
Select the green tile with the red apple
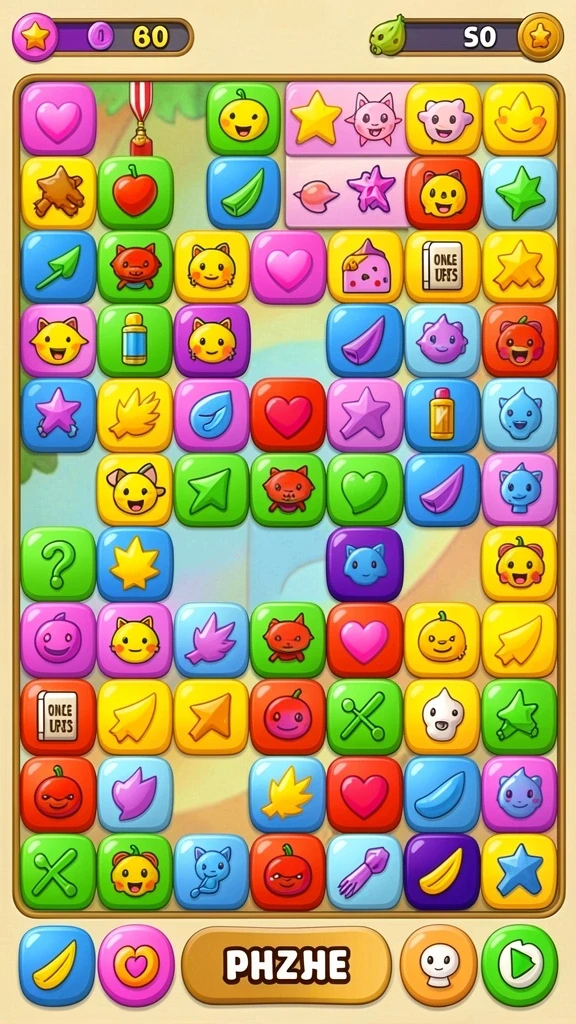tap(135, 193)
